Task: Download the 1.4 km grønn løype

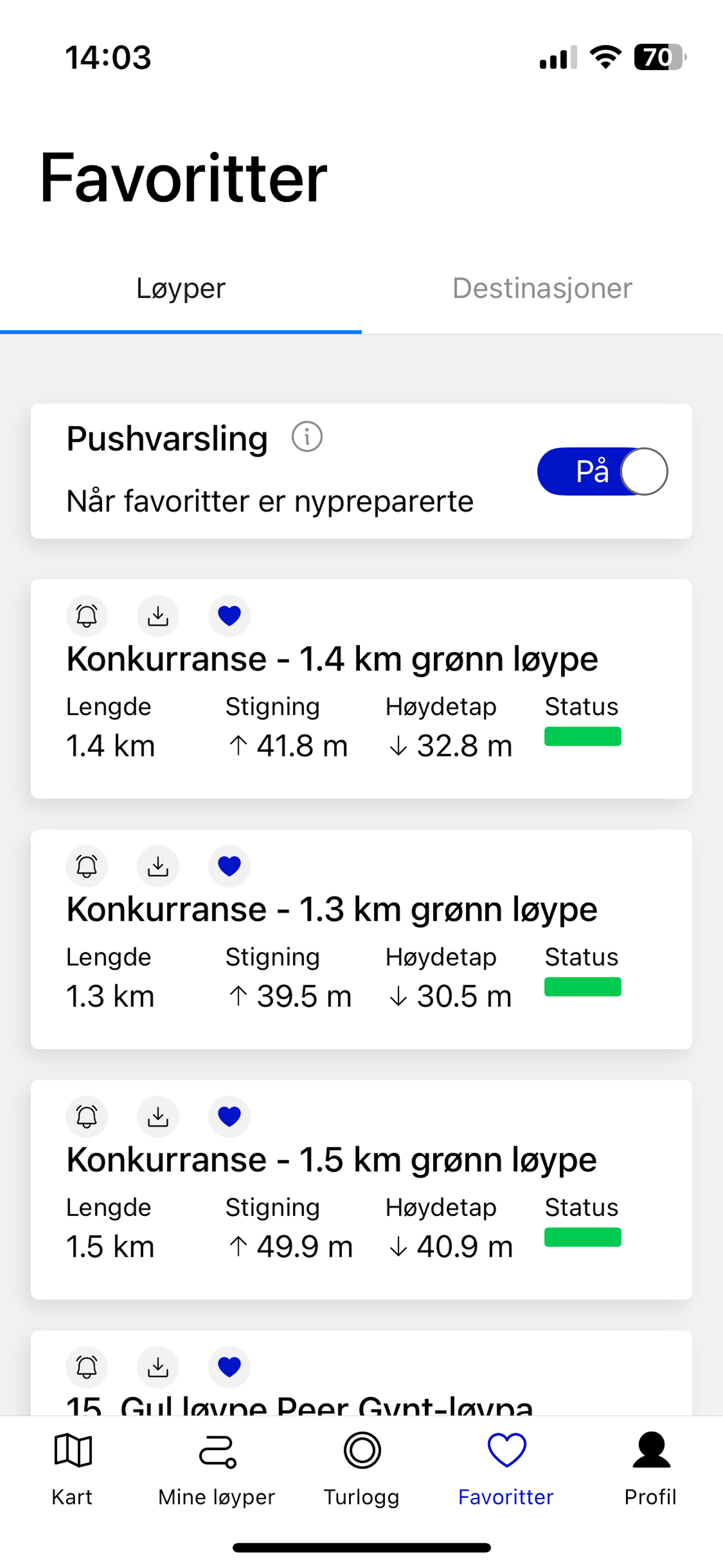Action: tap(157, 615)
